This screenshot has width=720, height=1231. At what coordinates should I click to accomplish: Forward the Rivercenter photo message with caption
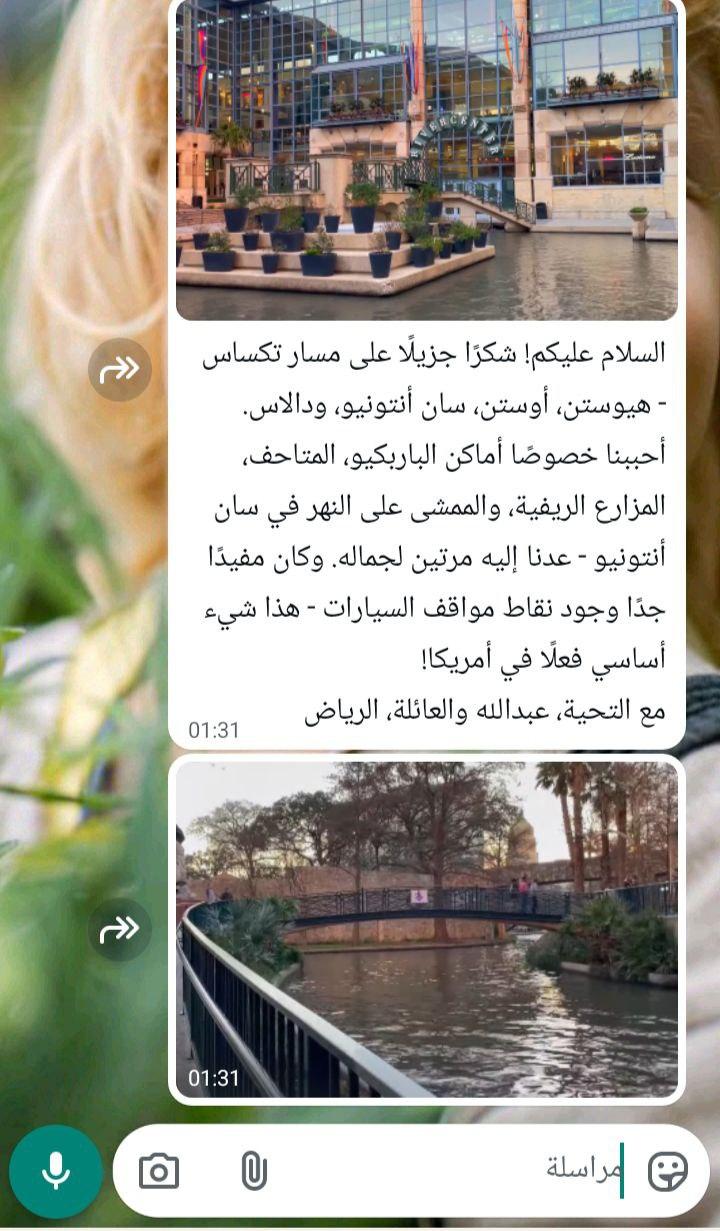120,369
